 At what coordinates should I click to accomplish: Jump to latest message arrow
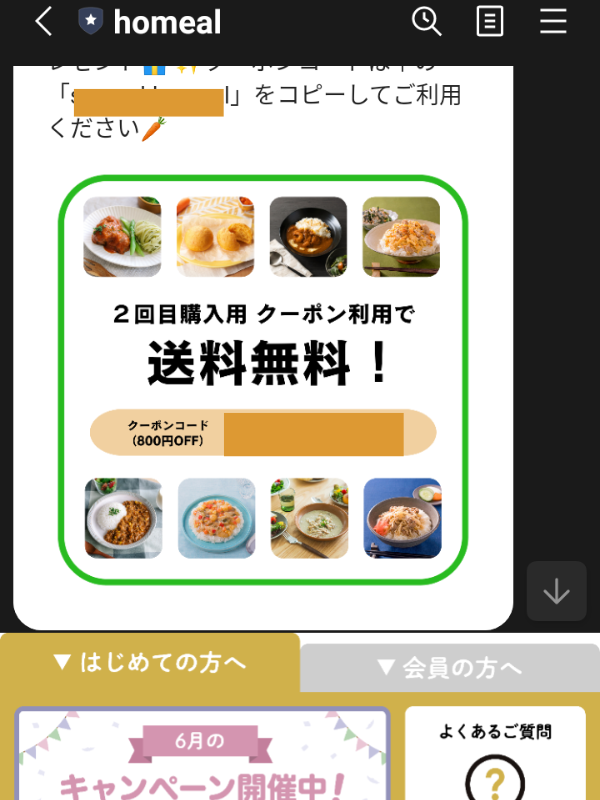click(x=556, y=592)
